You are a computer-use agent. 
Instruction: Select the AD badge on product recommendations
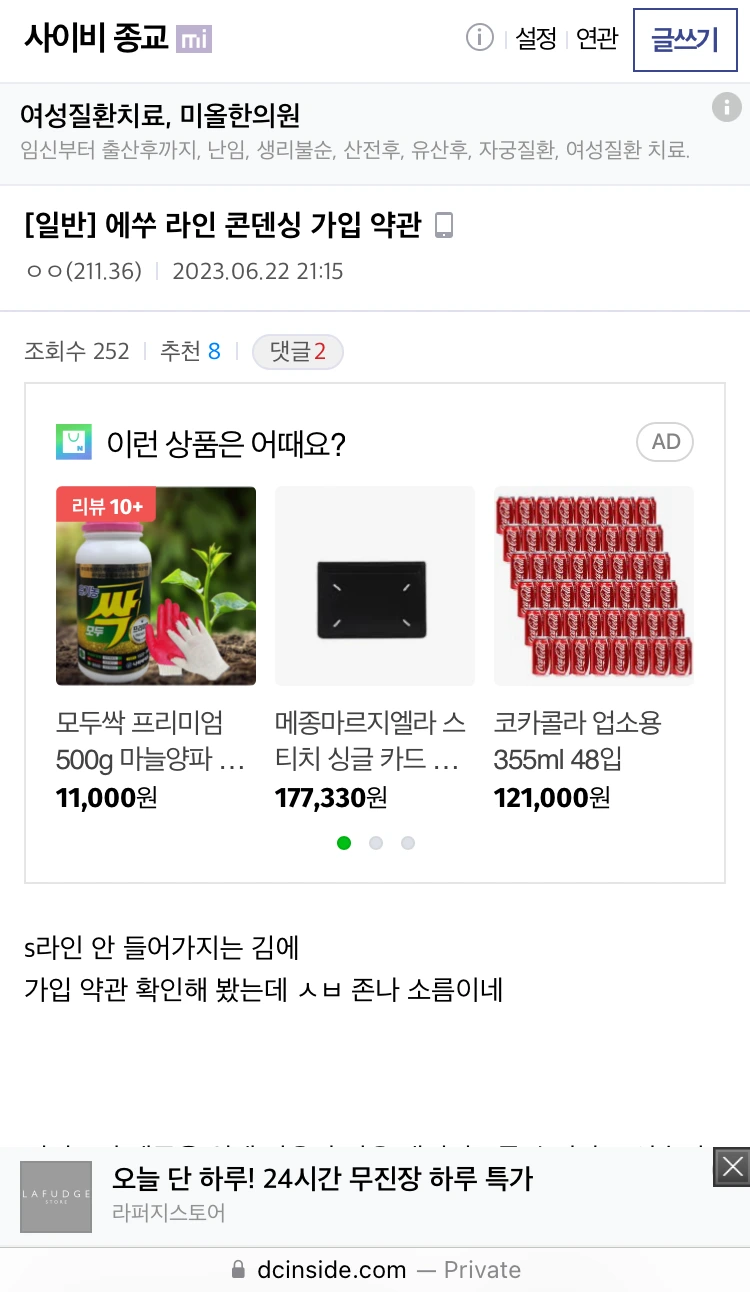[664, 441]
